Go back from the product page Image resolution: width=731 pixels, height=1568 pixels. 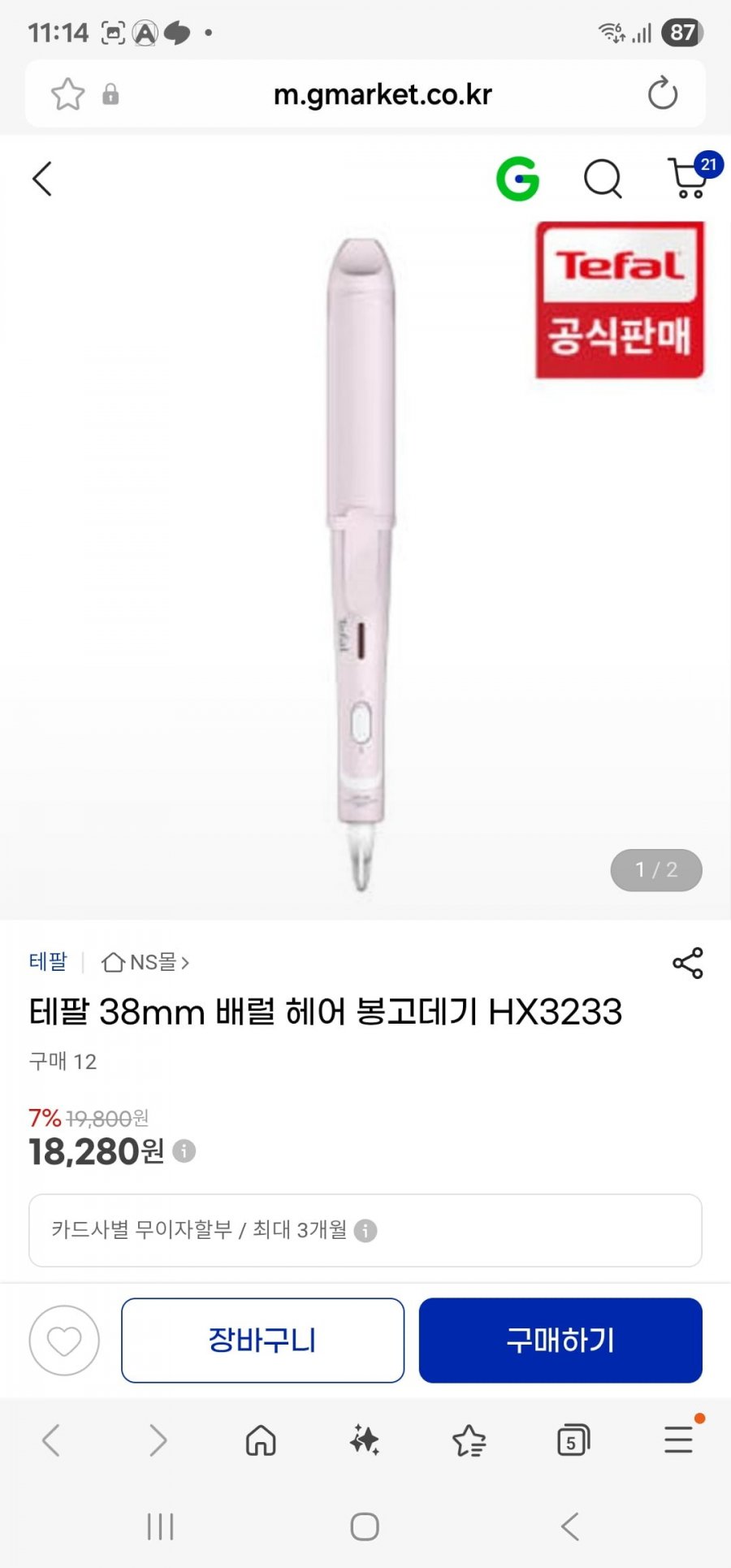[x=42, y=179]
